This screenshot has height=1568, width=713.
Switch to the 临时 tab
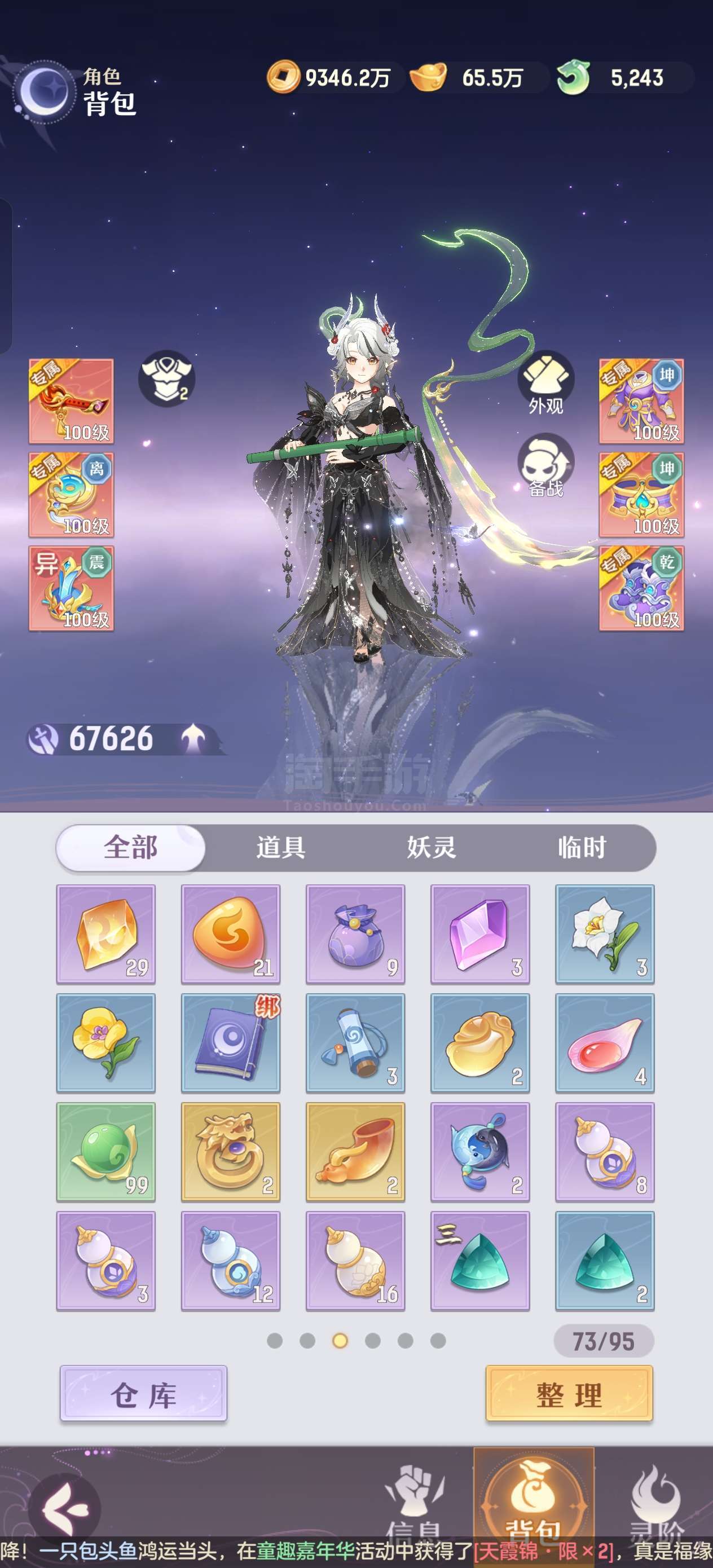582,847
